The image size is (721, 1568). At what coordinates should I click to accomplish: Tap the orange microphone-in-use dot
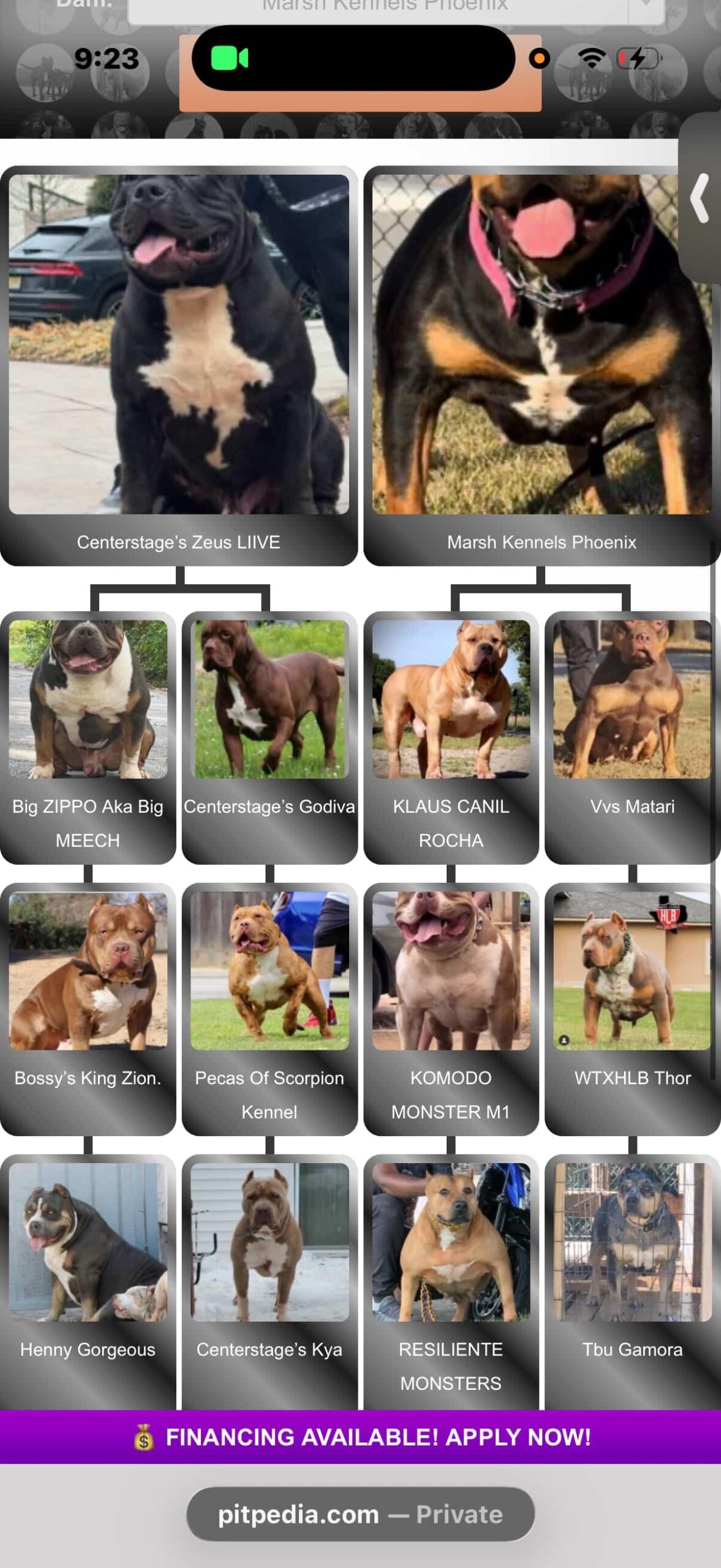coord(540,58)
